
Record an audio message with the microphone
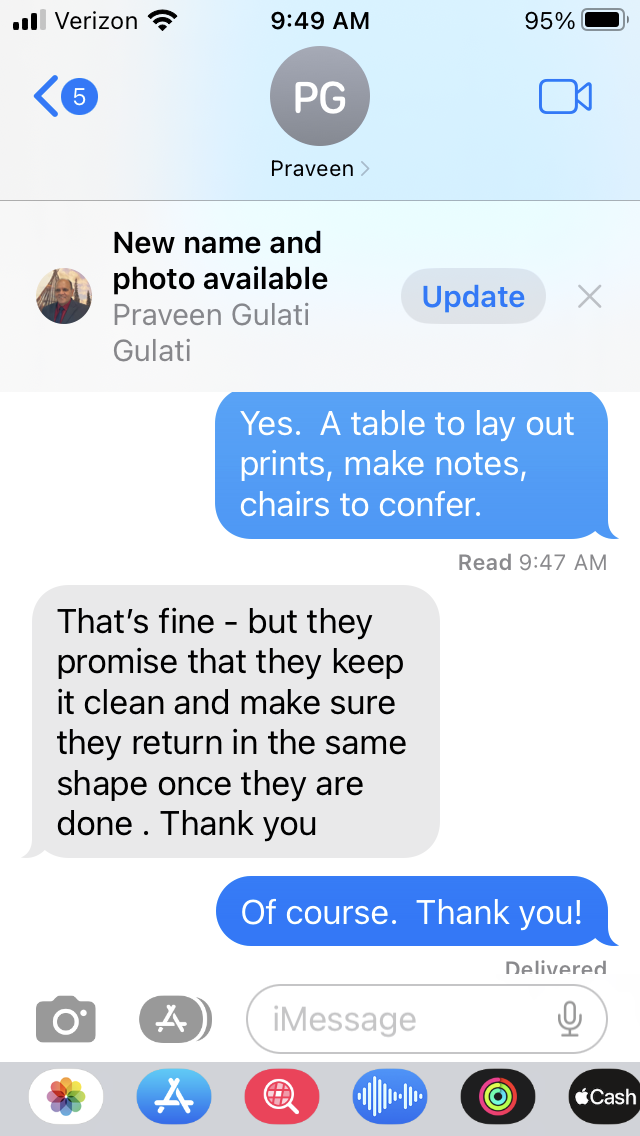pos(570,1020)
